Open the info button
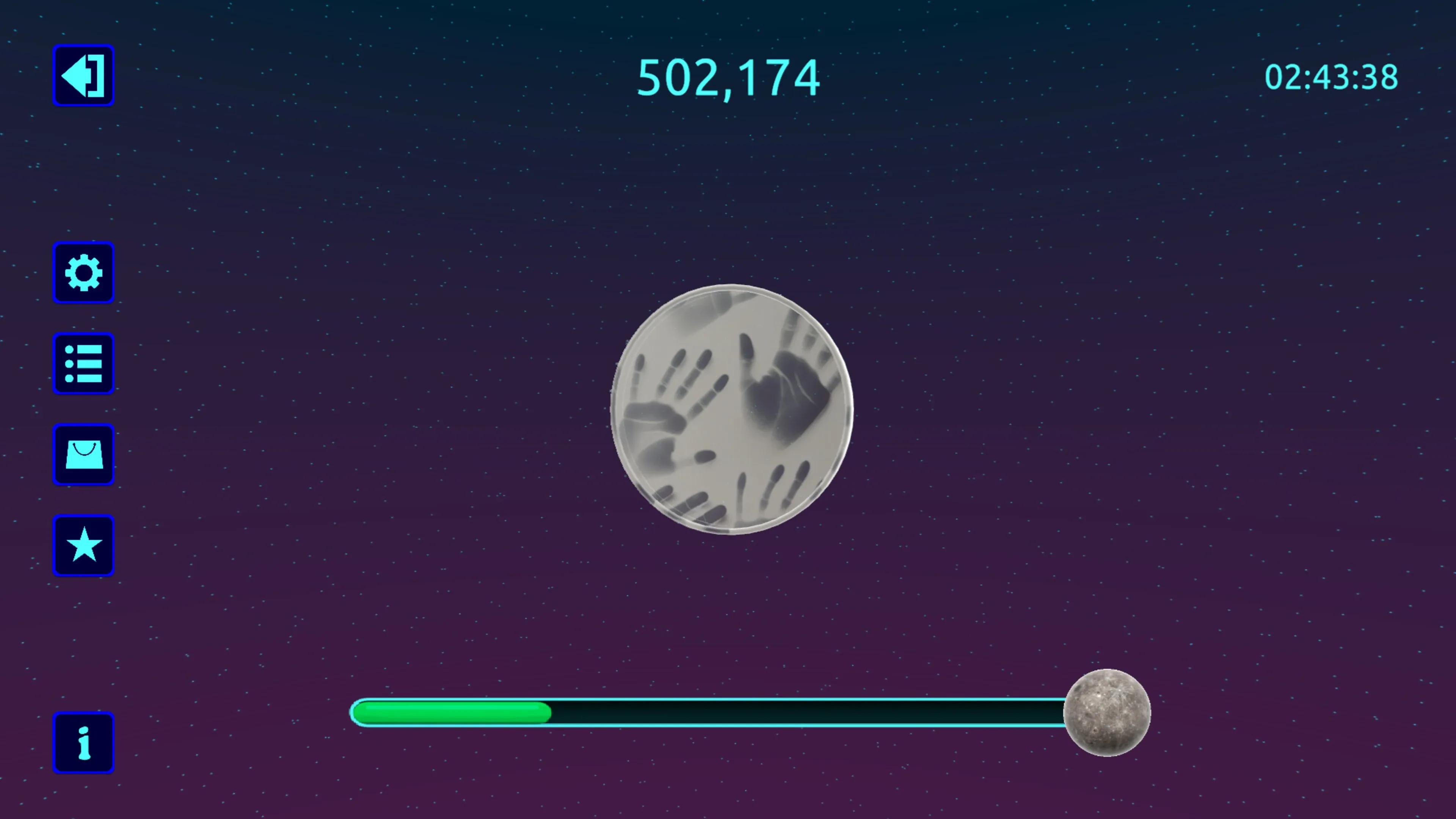 point(84,743)
